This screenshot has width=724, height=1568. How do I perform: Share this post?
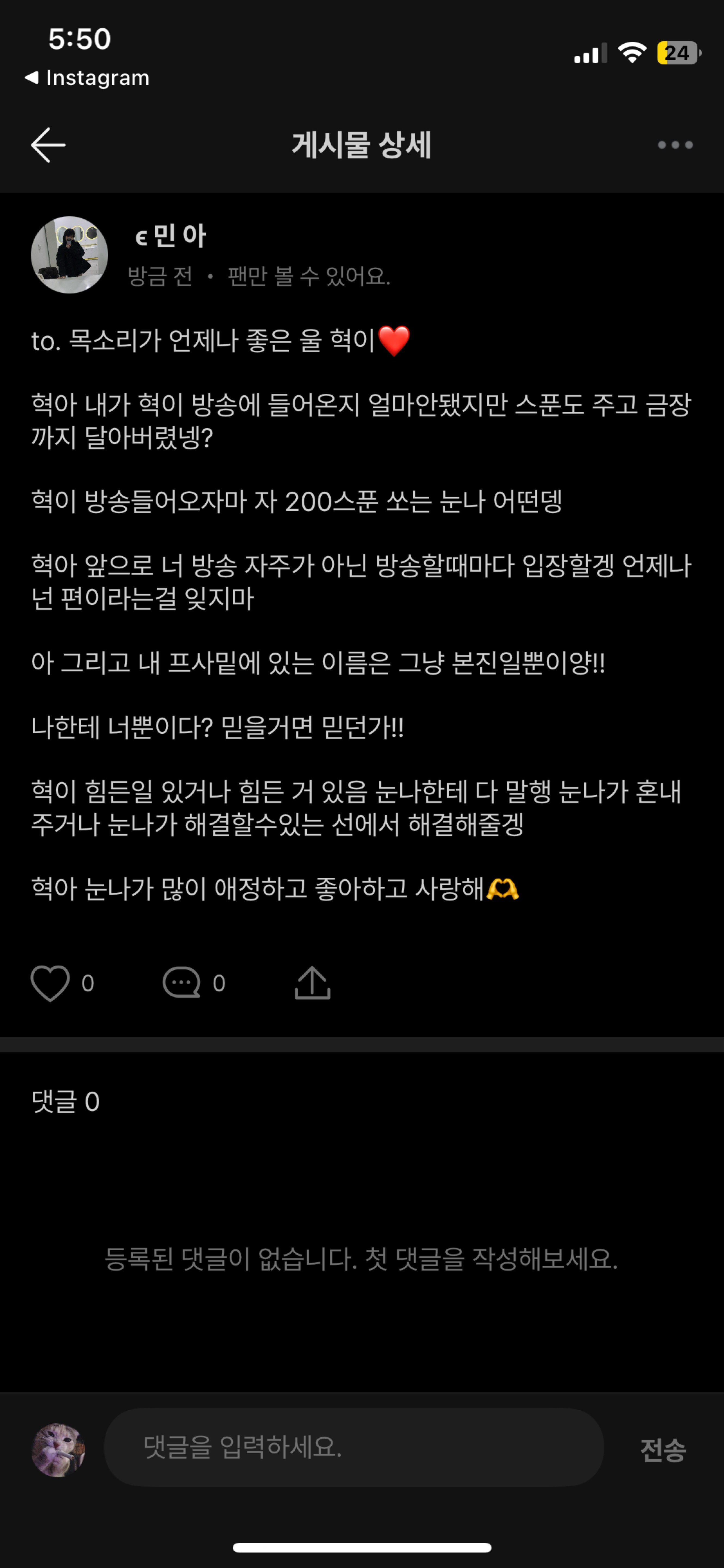[312, 983]
